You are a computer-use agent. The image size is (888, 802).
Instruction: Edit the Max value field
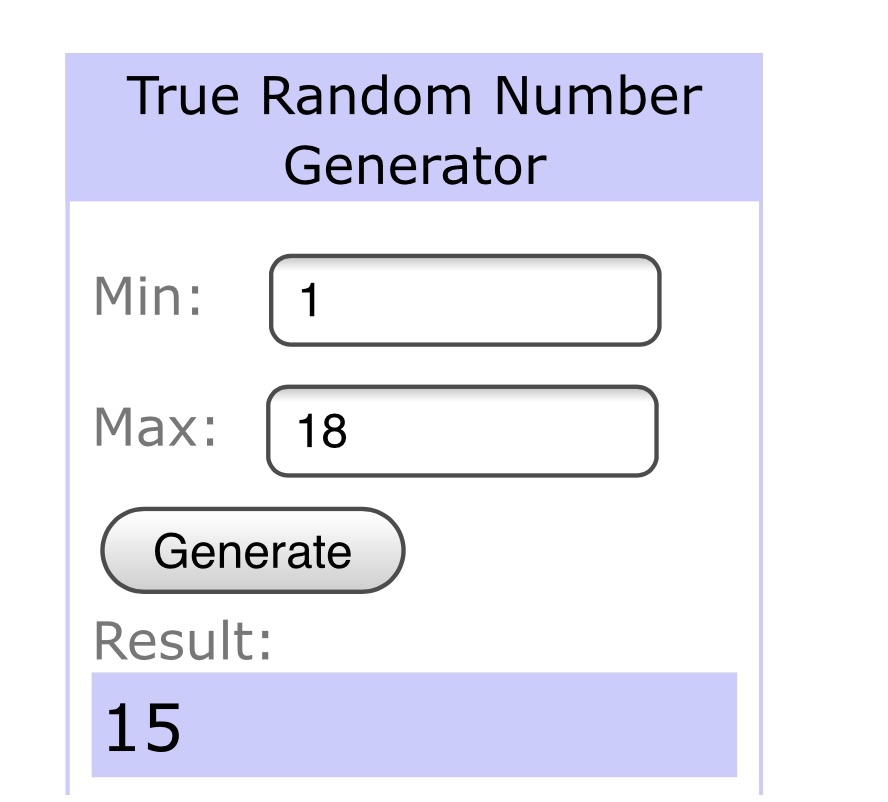tap(462, 431)
